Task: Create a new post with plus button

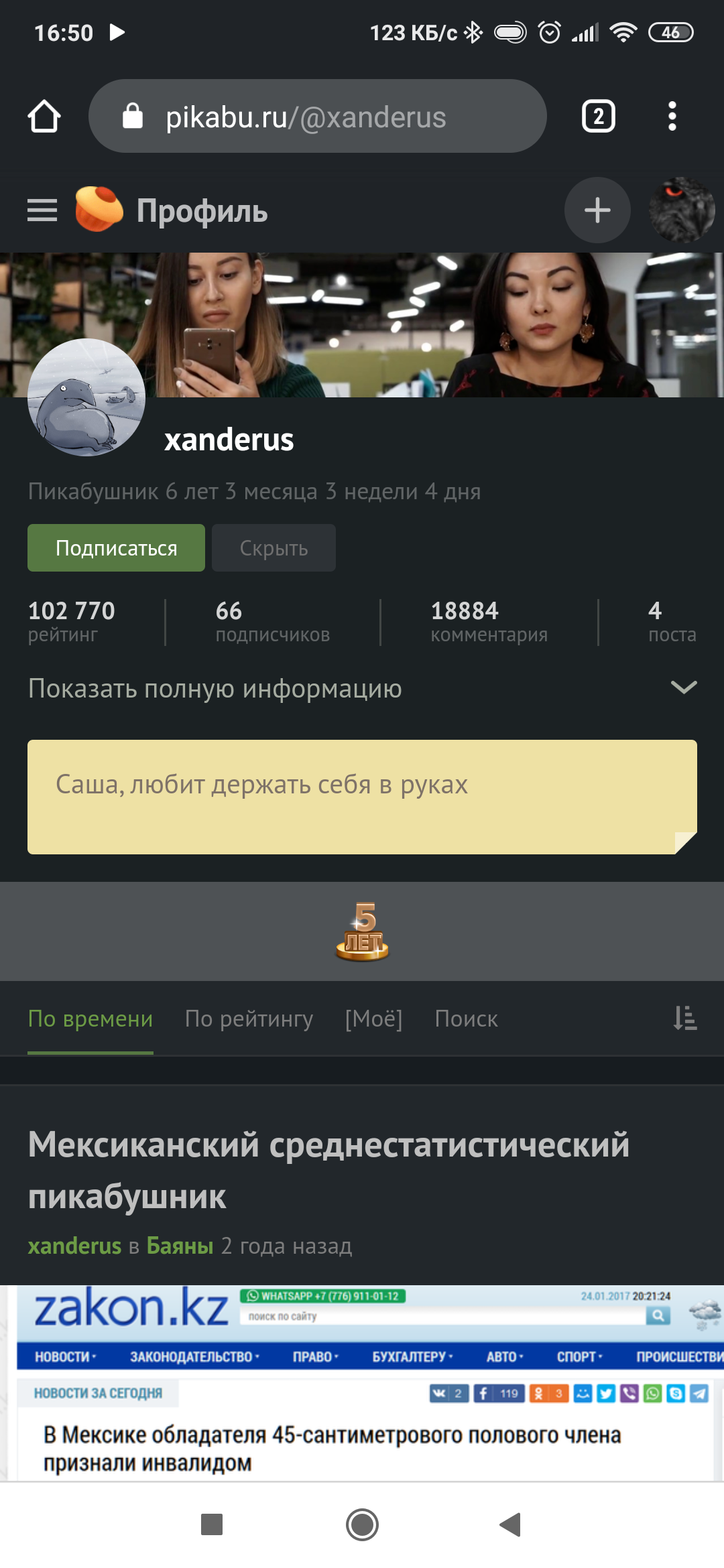Action: click(597, 210)
